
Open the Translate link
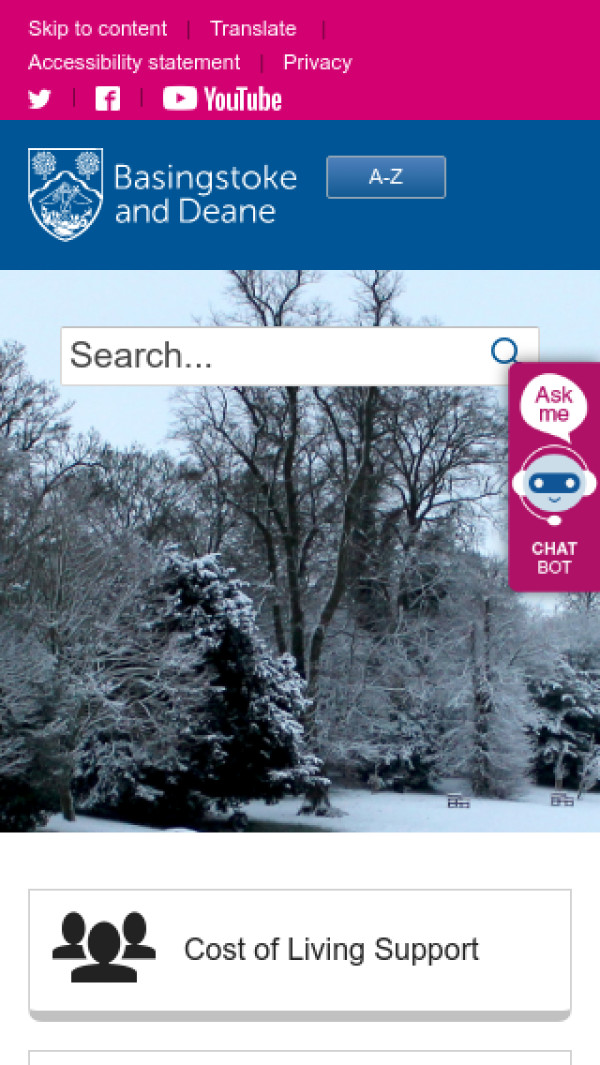[x=253, y=29]
